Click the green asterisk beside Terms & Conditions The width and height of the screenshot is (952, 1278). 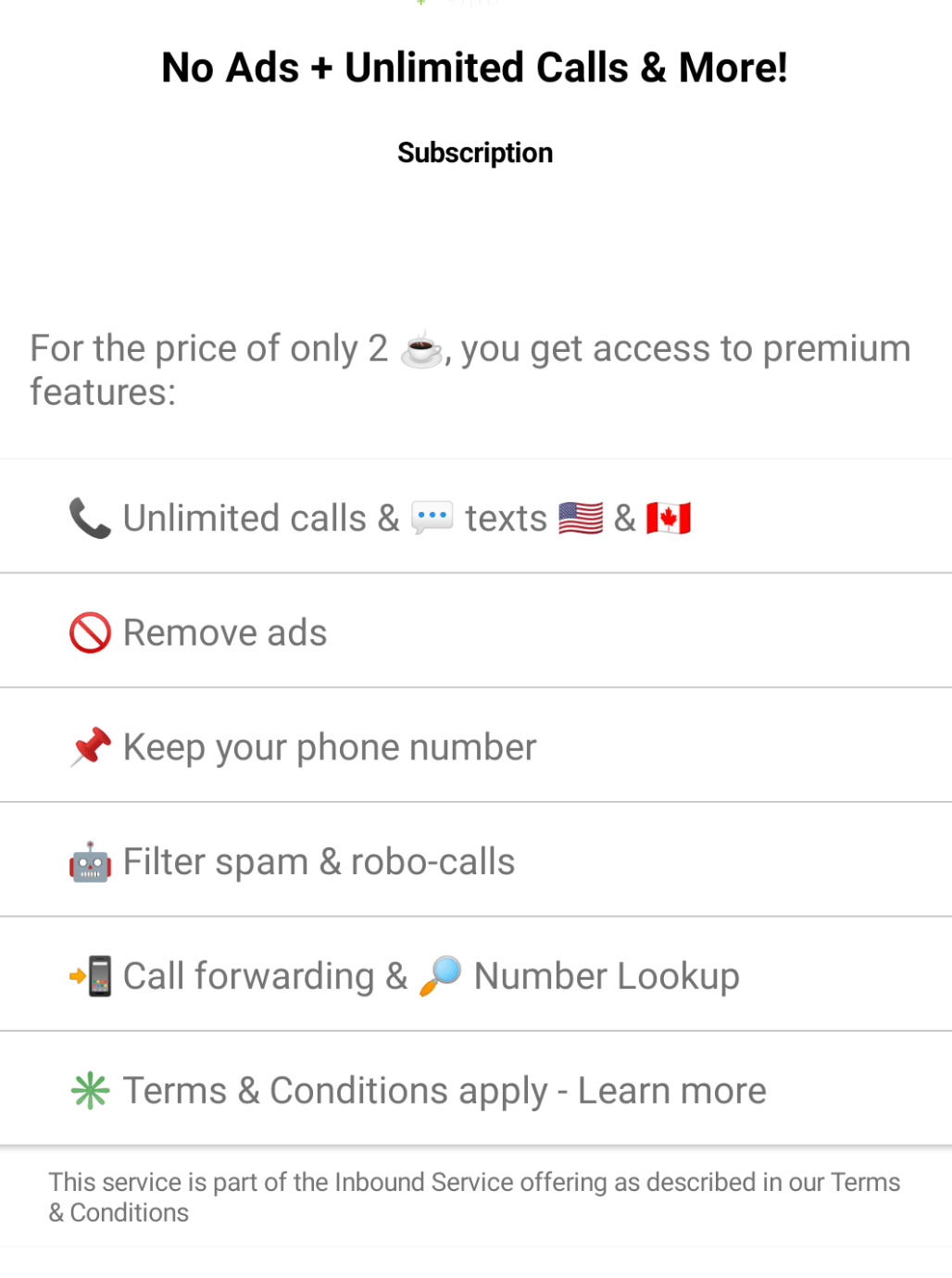(89, 1089)
